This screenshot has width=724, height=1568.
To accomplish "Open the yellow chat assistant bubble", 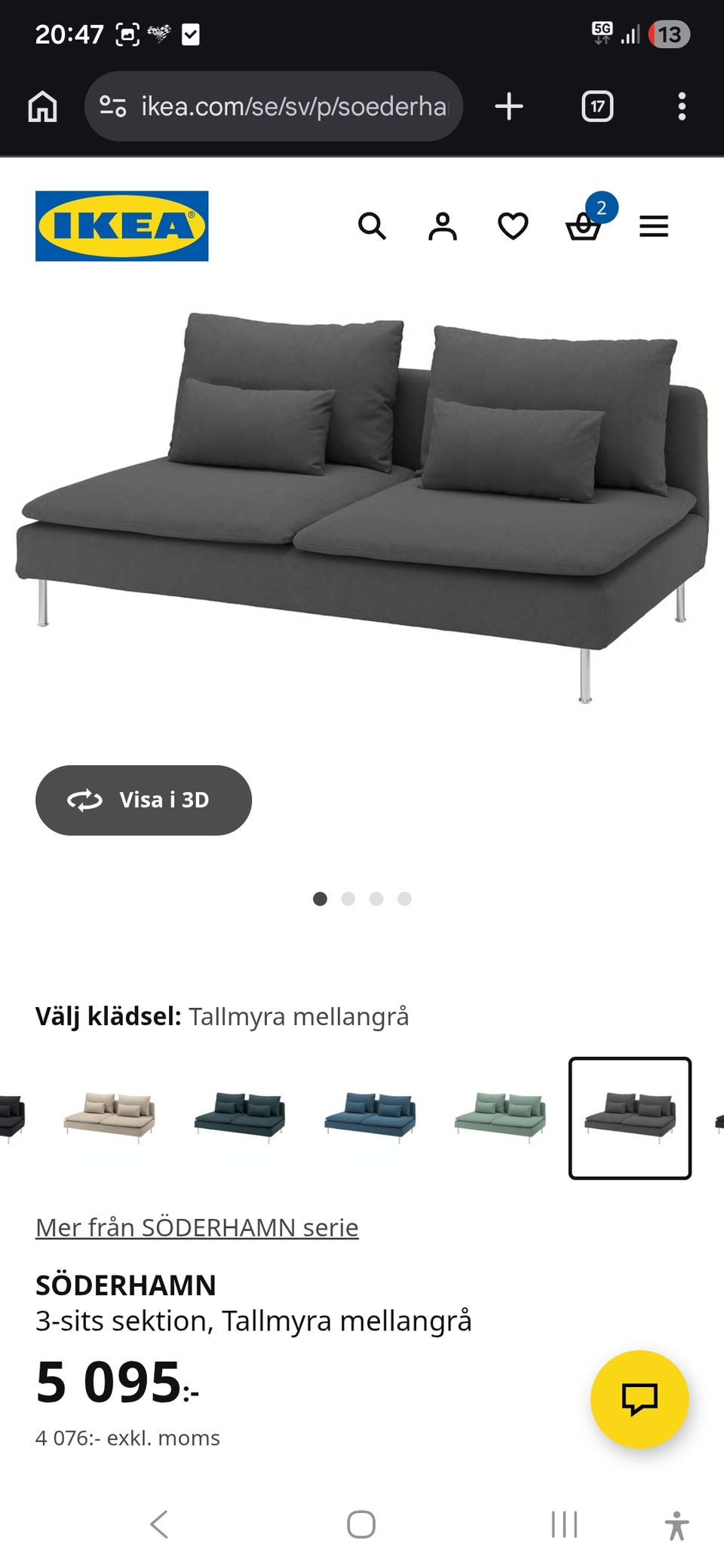I will coord(640,1398).
